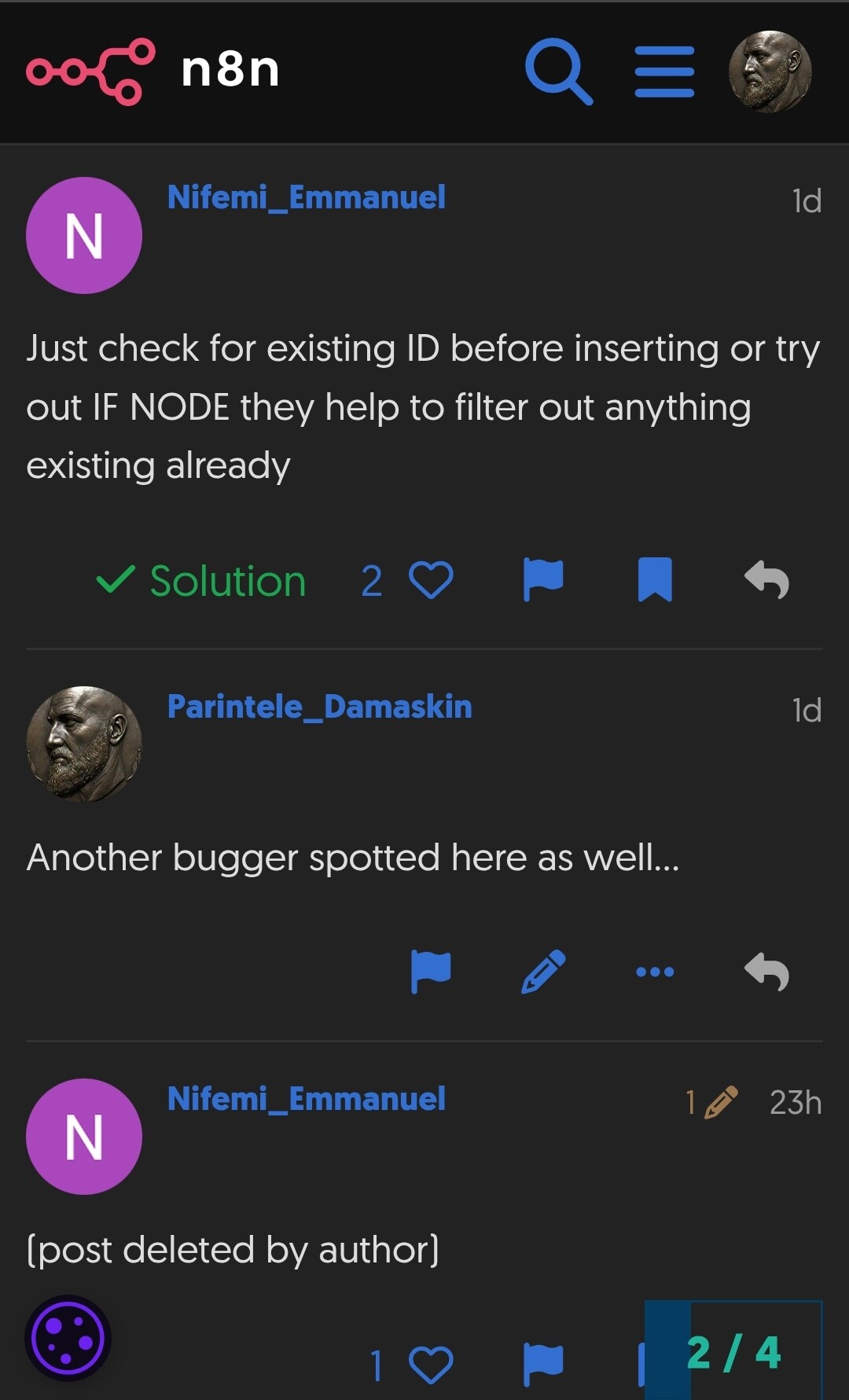The width and height of the screenshot is (849, 1400).
Task: Open Nifemi_Emmanuel's profile from the solution post
Action: point(306,197)
